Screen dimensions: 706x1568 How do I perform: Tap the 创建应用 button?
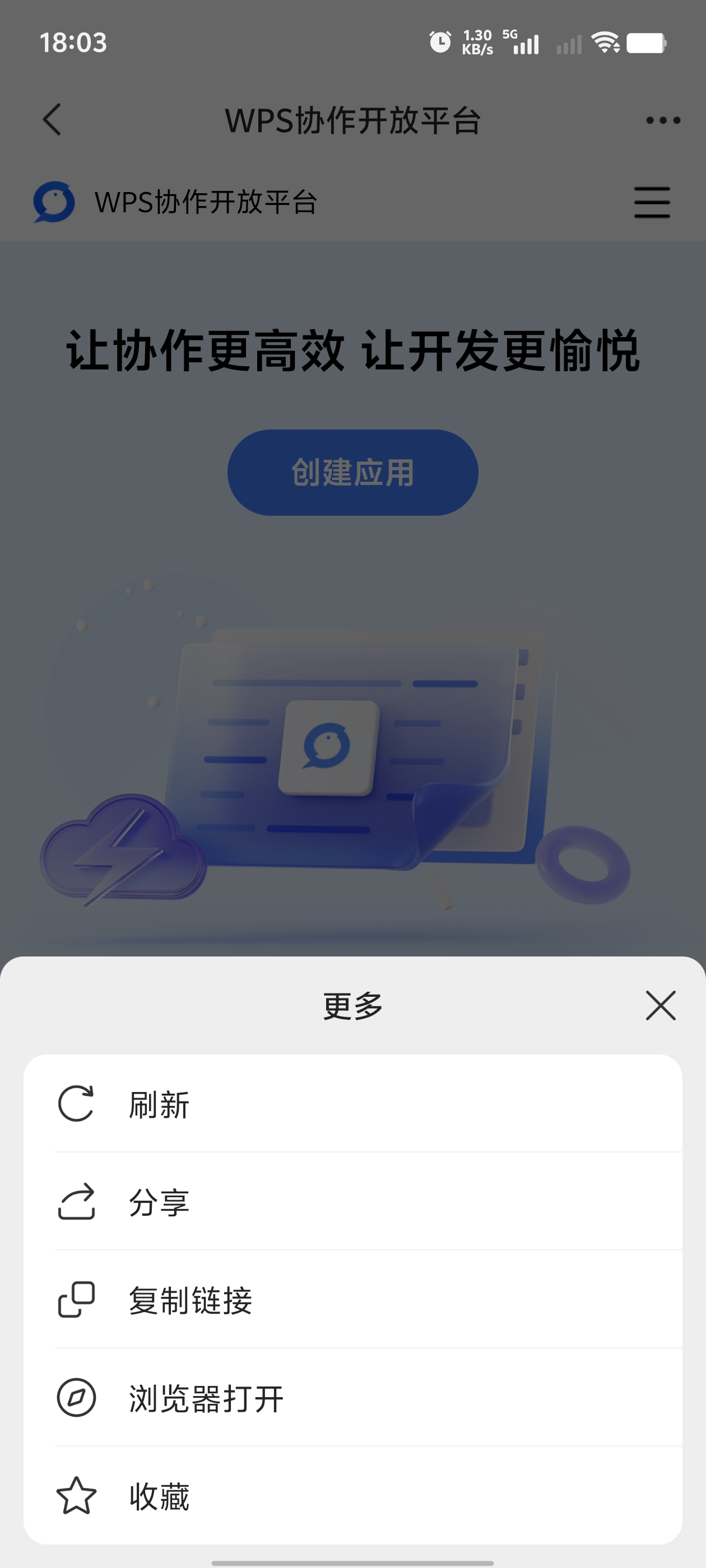[x=352, y=473]
